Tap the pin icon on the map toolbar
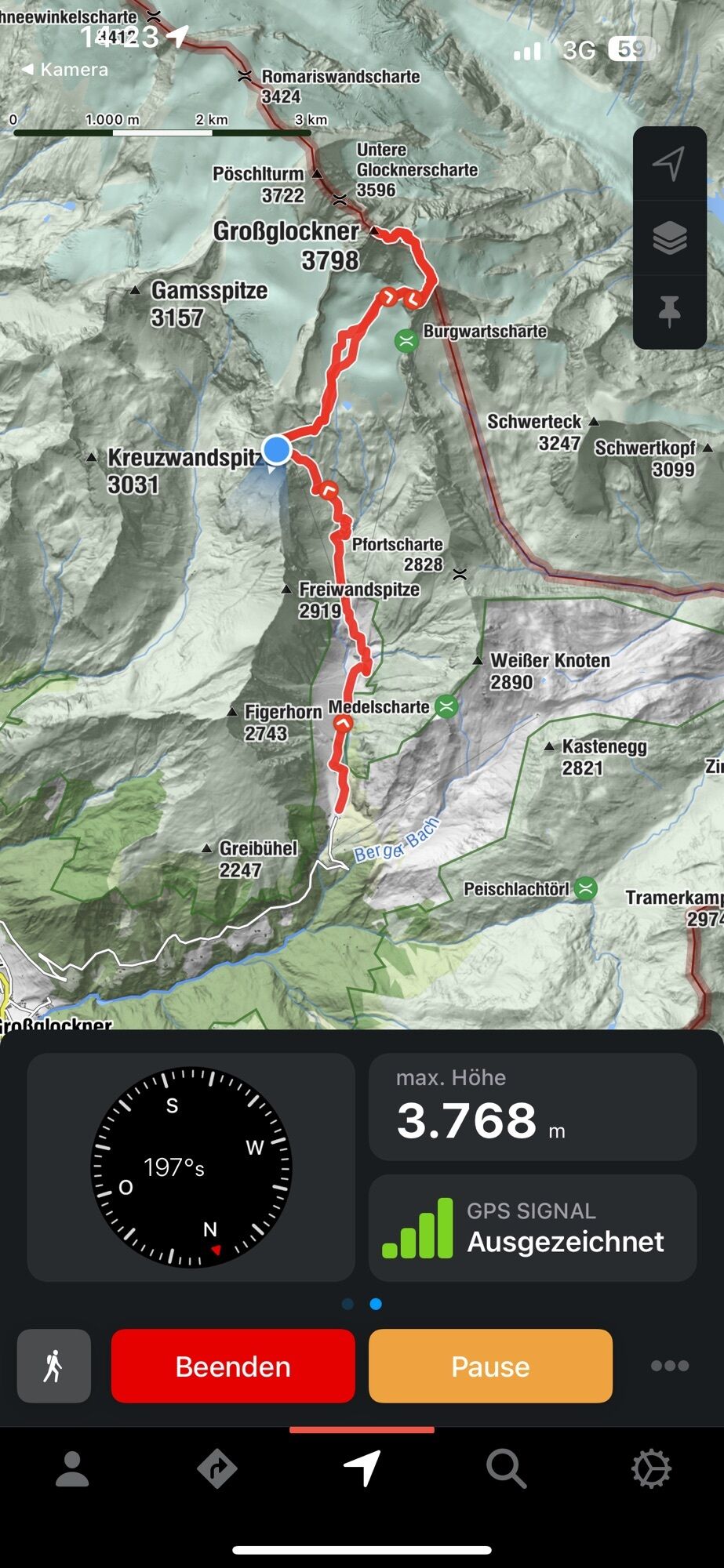Screen dimensions: 724x1568 click(x=669, y=311)
